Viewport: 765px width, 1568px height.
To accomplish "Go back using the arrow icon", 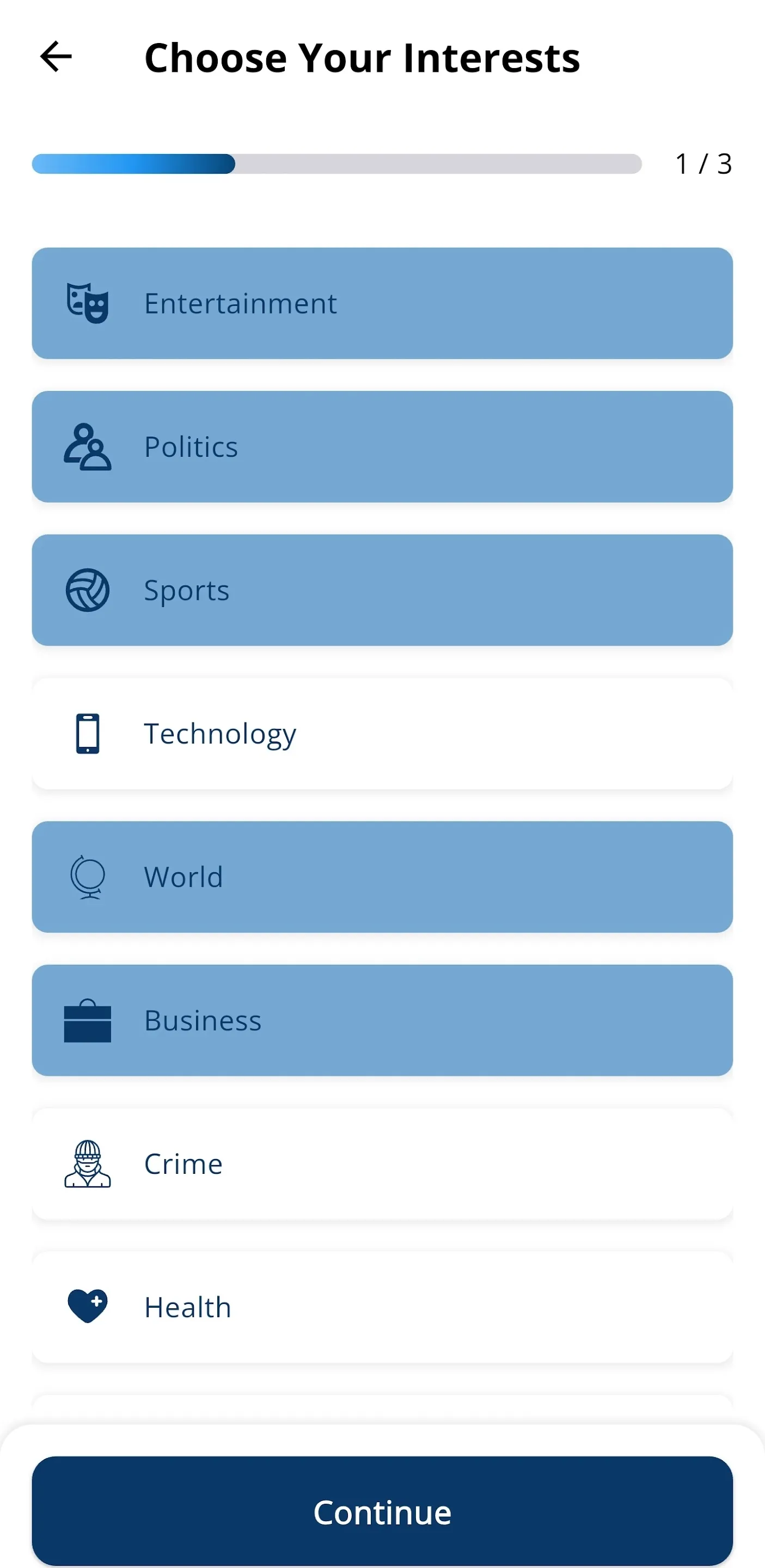I will point(56,57).
